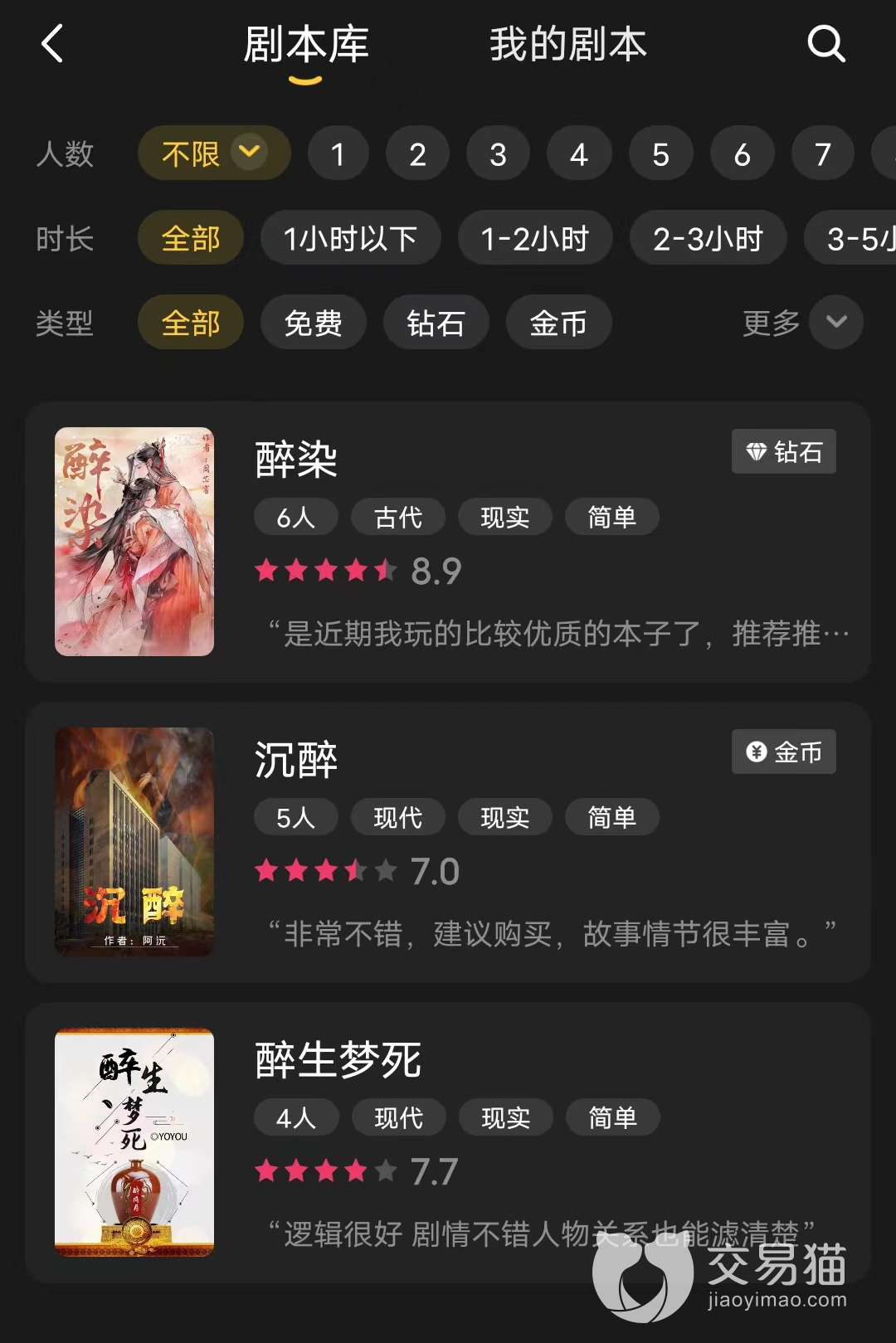Expand the 不限 player count dropdown
Viewport: 896px width, 1343px height.
coord(214,153)
